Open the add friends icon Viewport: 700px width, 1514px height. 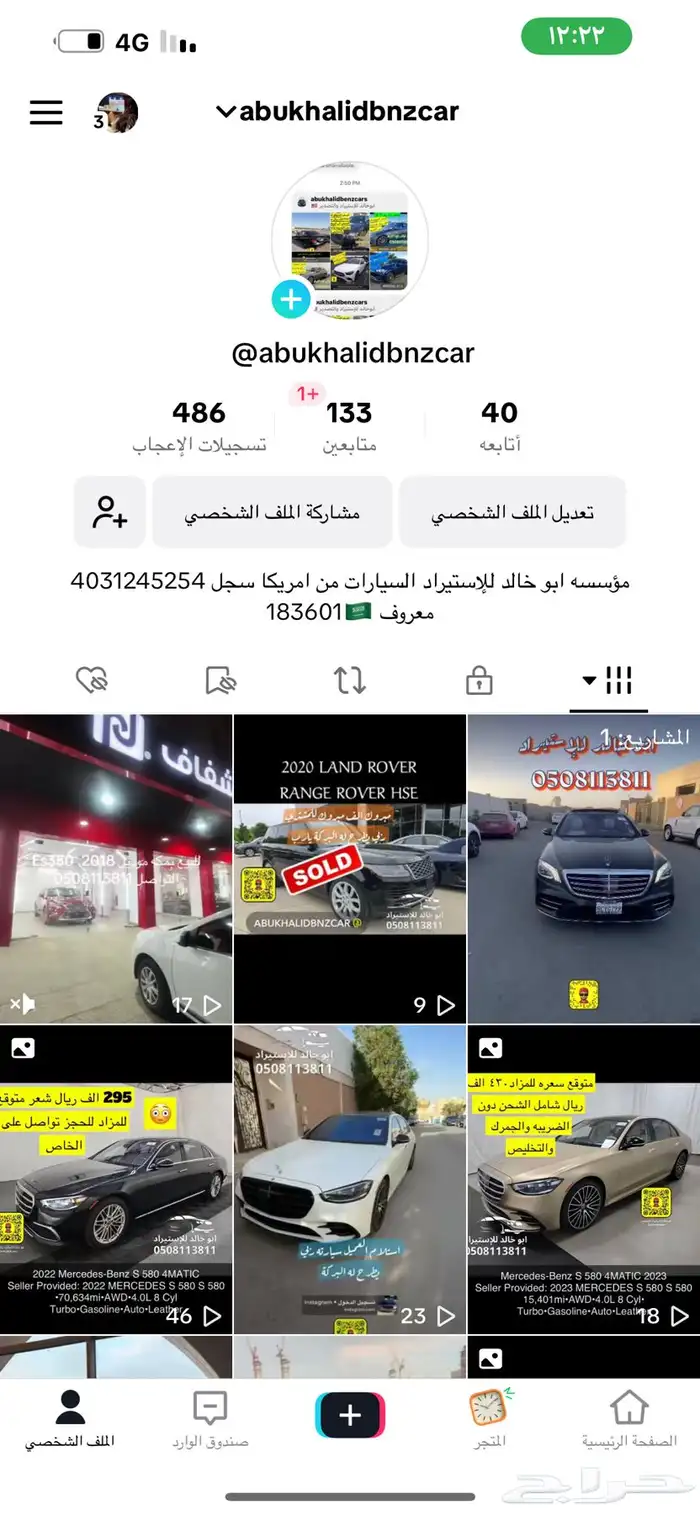(x=110, y=513)
